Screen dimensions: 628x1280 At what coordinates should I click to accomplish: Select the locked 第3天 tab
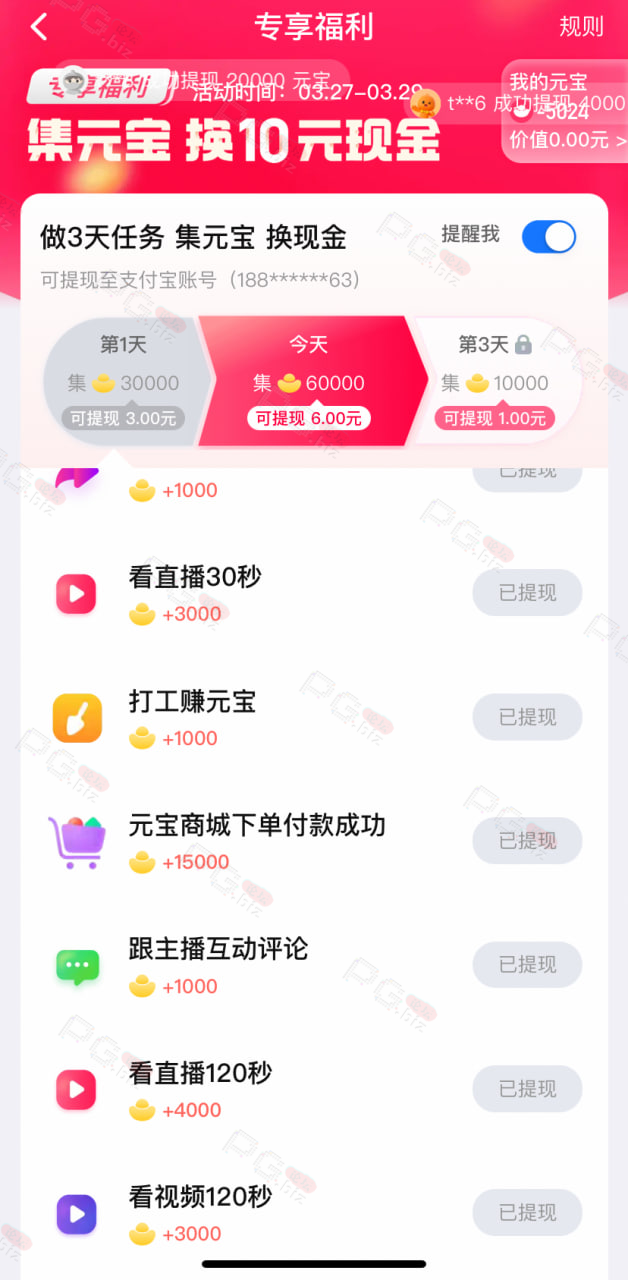[x=496, y=382]
